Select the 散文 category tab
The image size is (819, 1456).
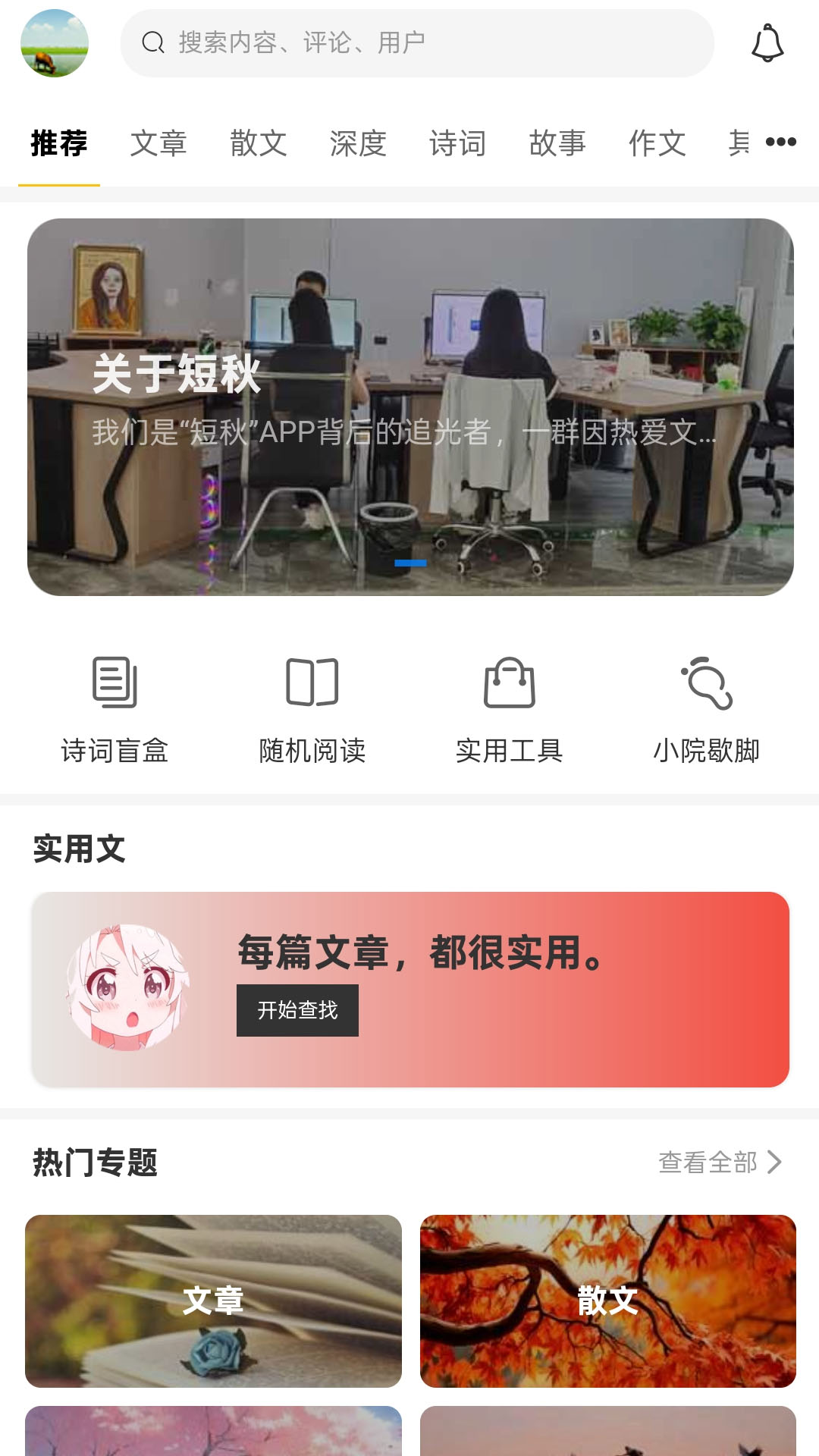[x=258, y=144]
